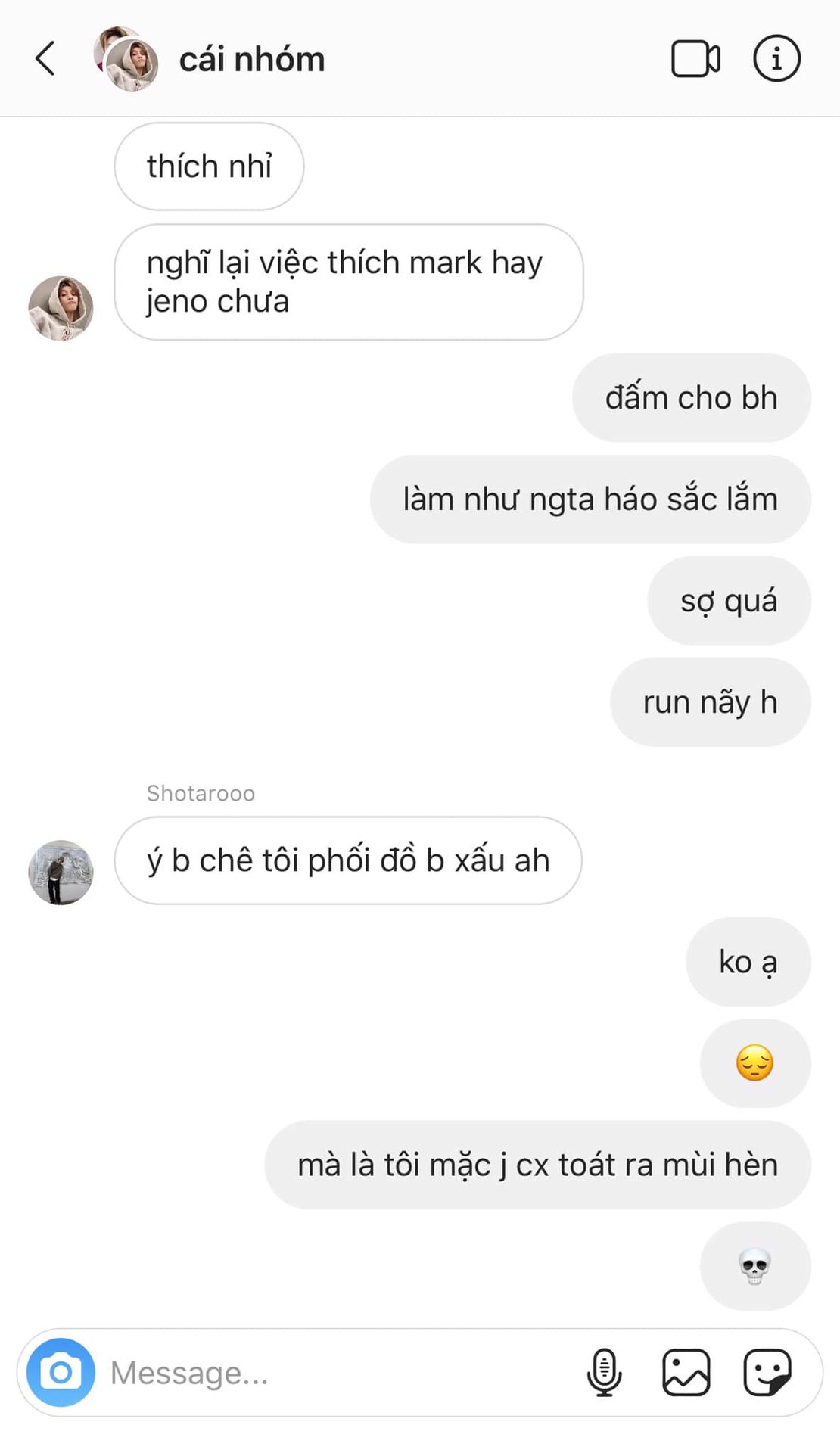Open the "cái nhóm" group title
840x1453 pixels.
click(x=251, y=59)
